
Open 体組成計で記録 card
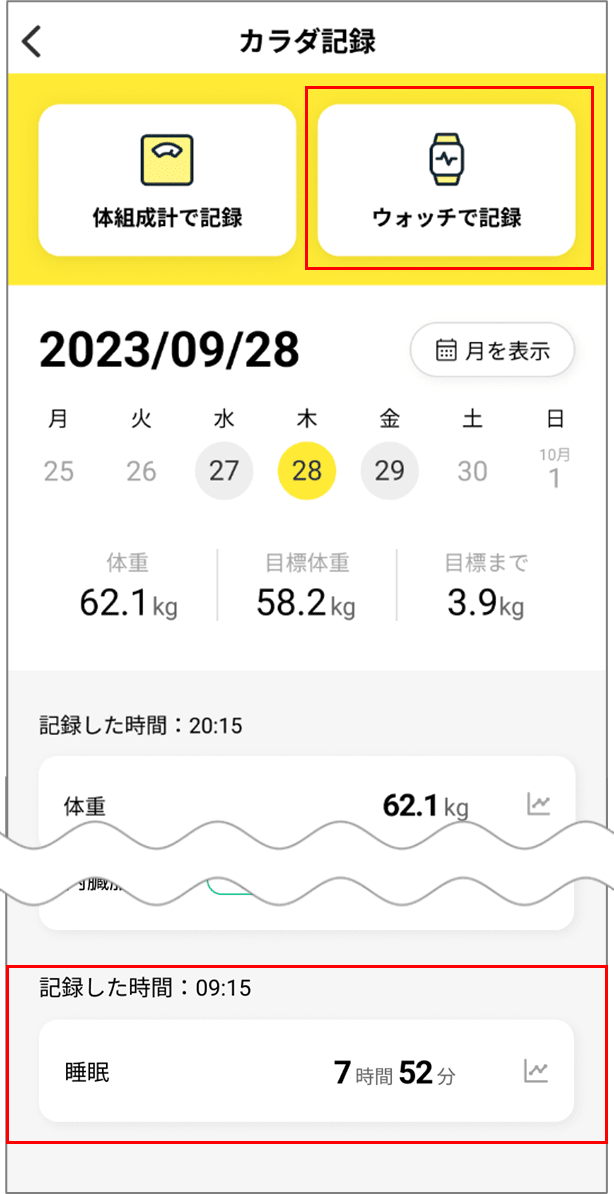(167, 180)
